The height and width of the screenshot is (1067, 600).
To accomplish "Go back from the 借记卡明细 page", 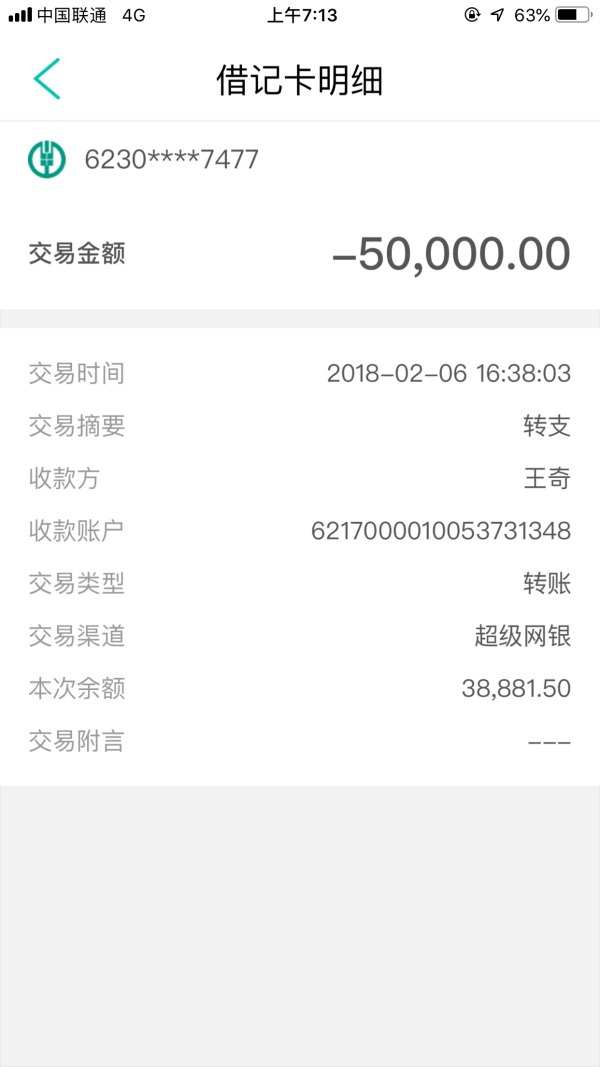I will click(46, 79).
